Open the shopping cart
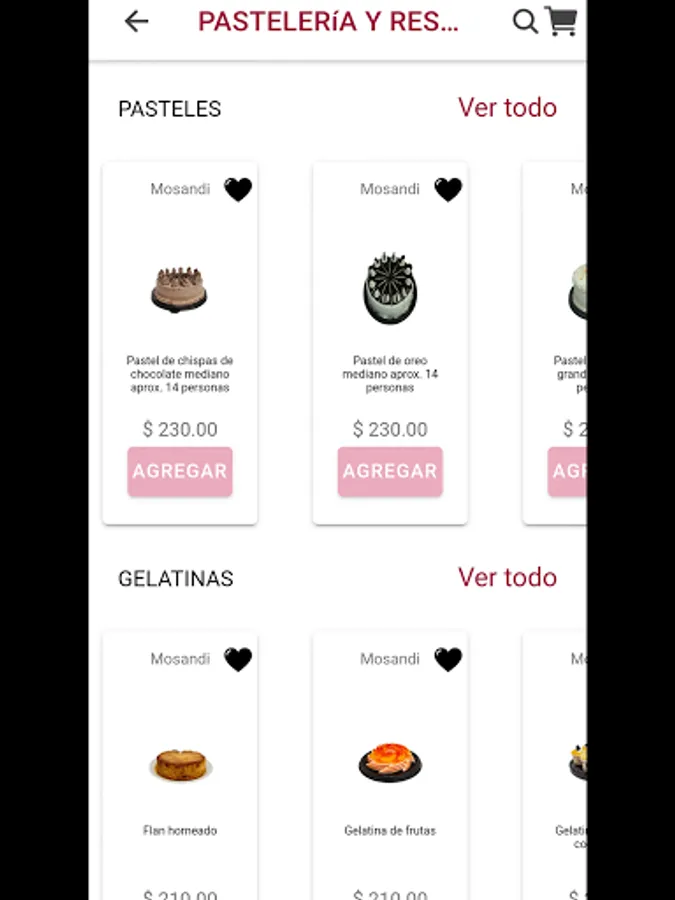 pos(561,21)
